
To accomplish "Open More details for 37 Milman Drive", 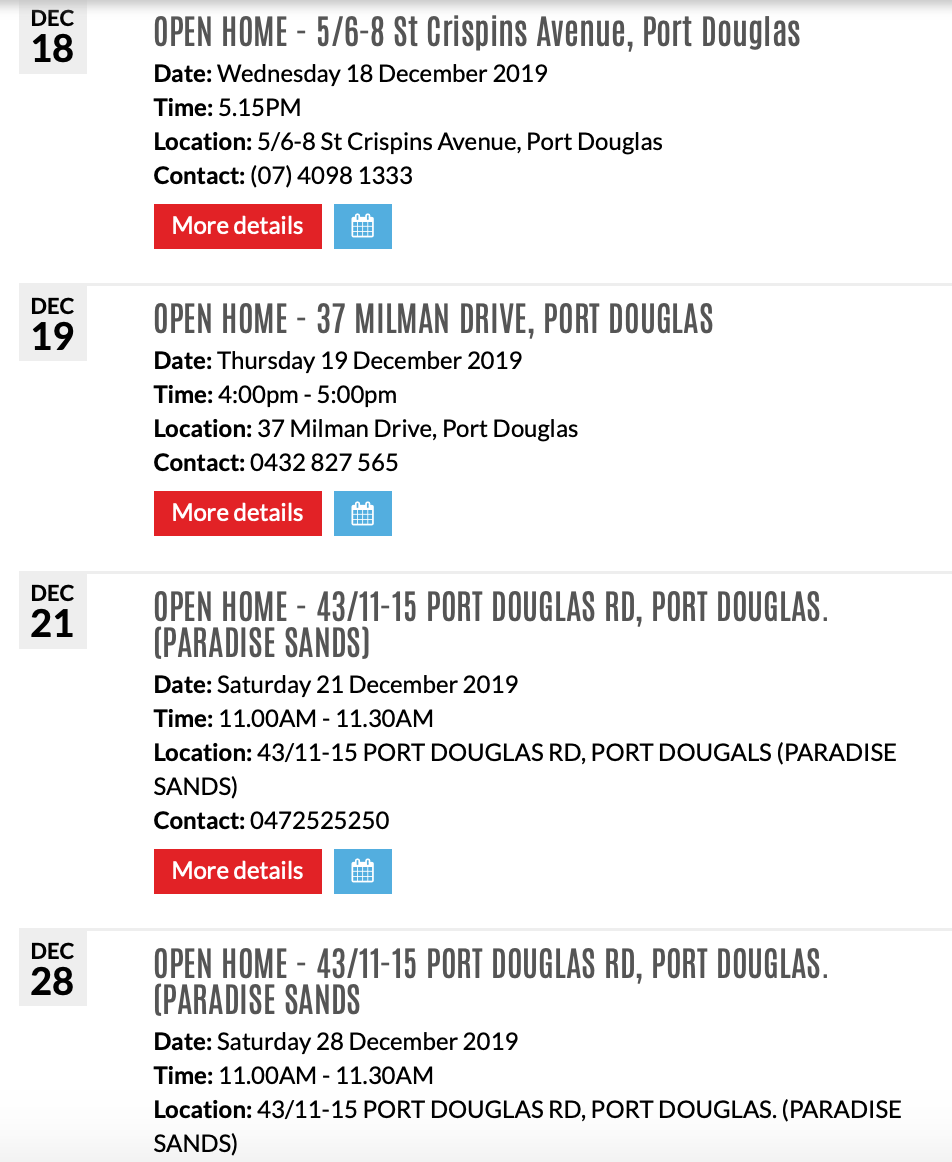I will coord(237,513).
